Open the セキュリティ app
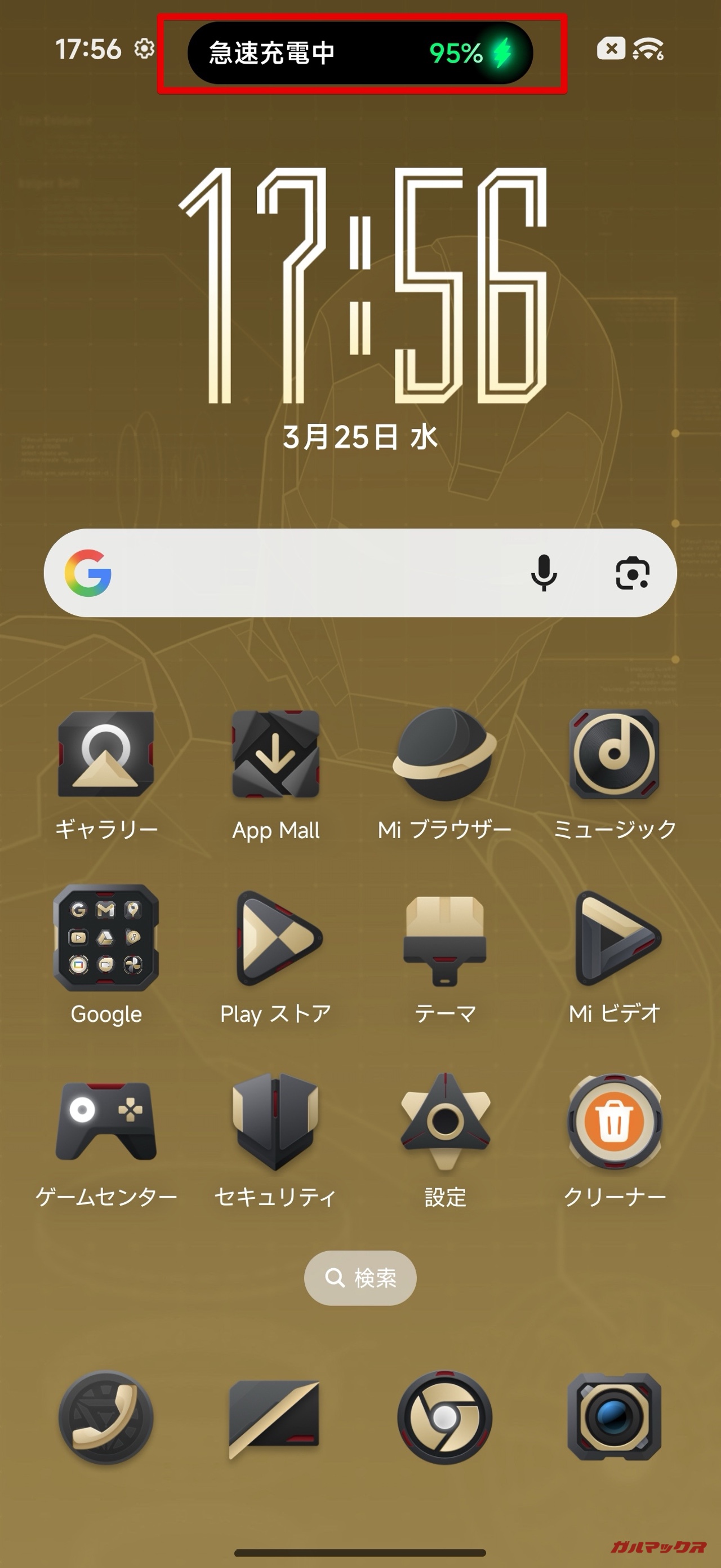 tap(275, 1121)
